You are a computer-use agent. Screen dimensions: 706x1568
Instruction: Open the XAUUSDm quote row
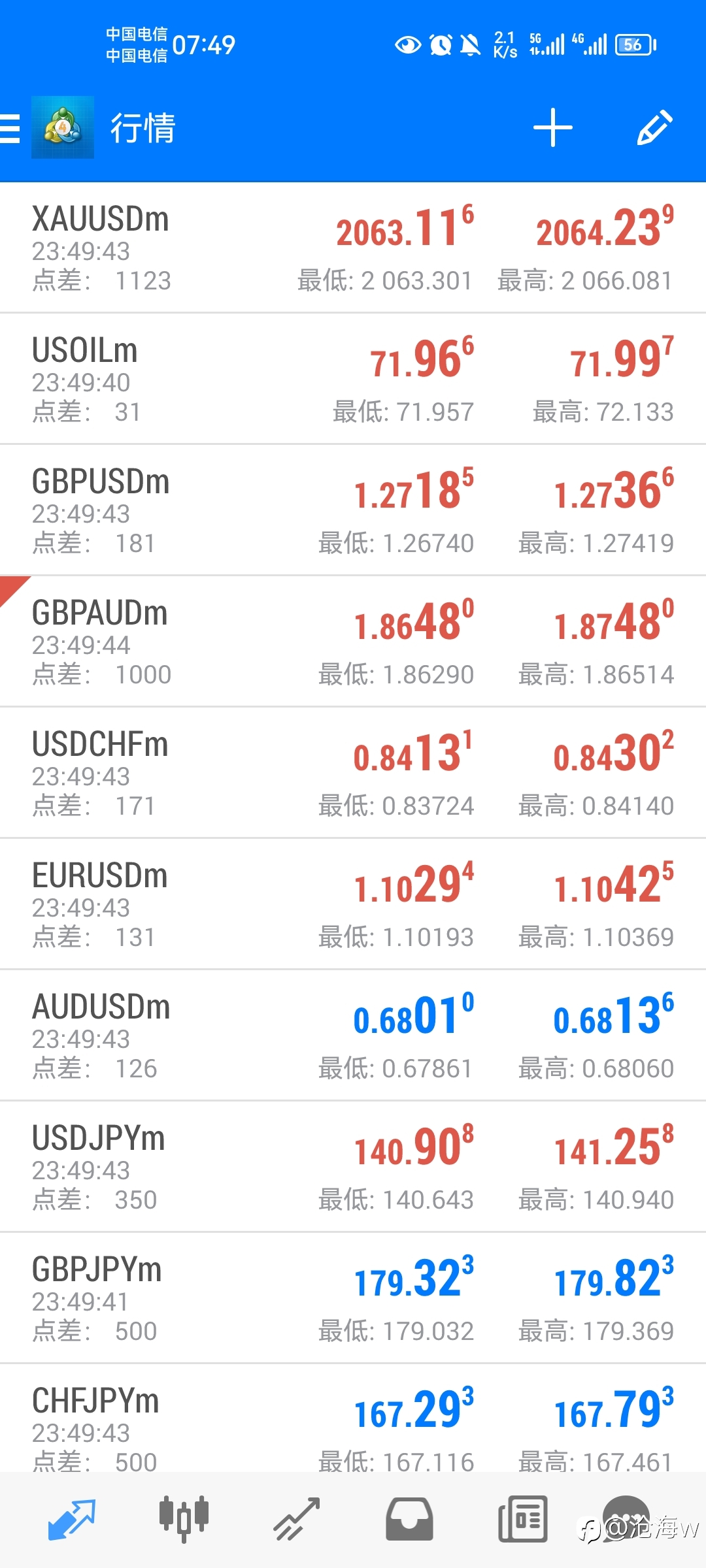coord(353,248)
